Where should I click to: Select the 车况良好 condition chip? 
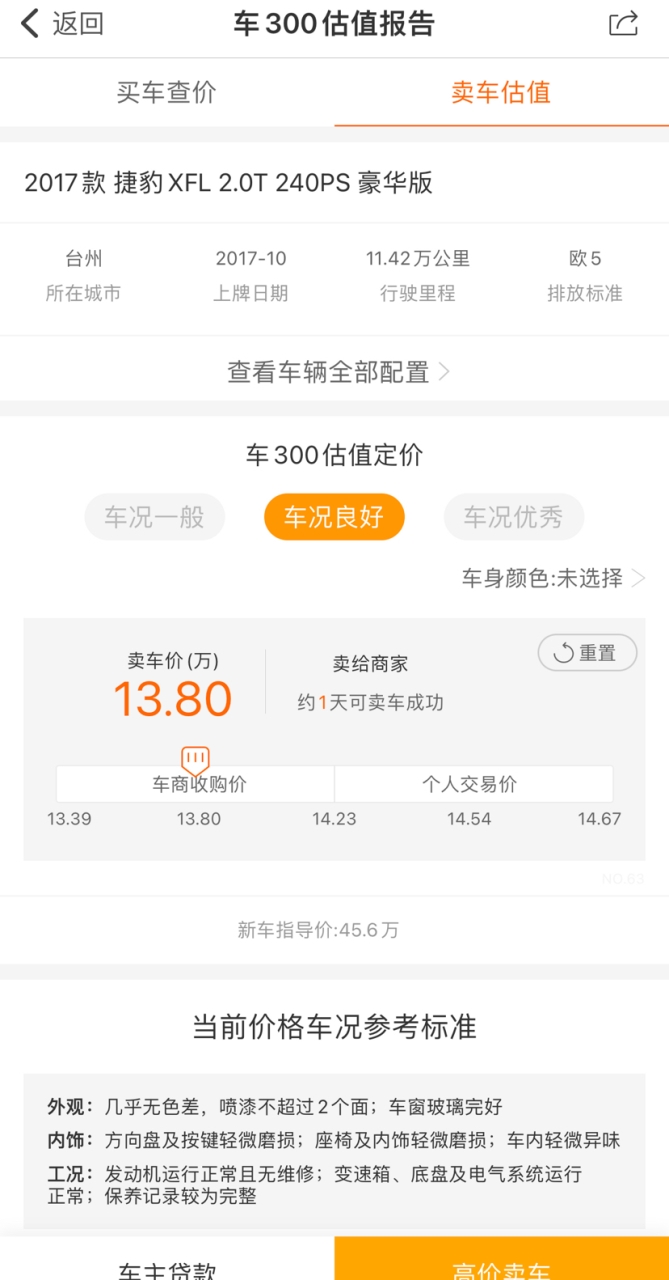click(334, 517)
